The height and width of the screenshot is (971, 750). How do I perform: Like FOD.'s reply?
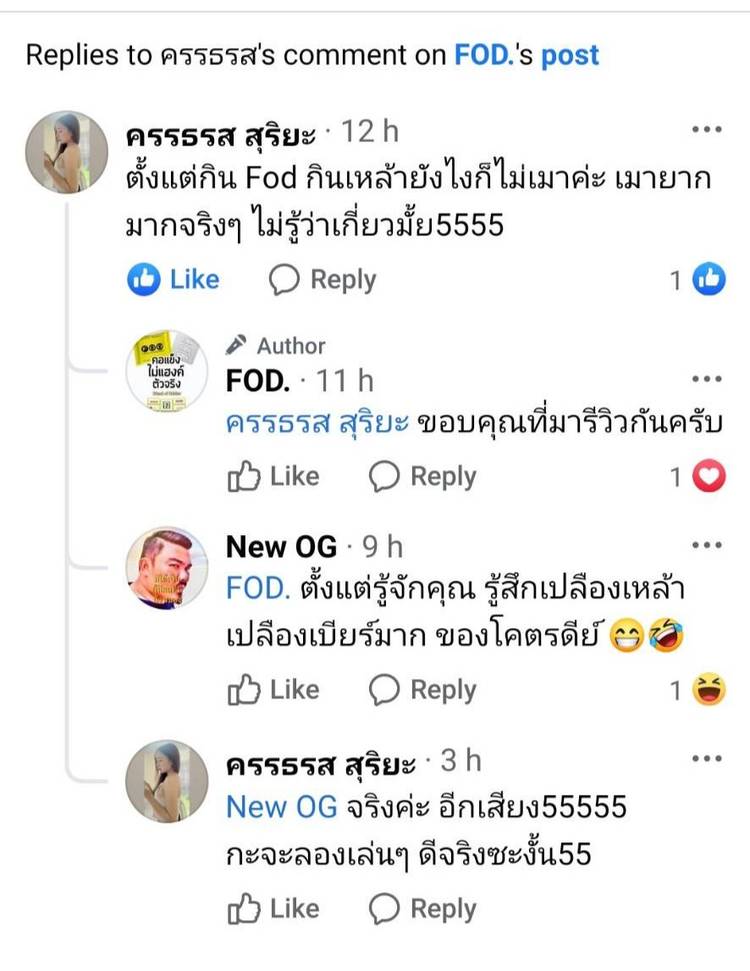(x=273, y=477)
